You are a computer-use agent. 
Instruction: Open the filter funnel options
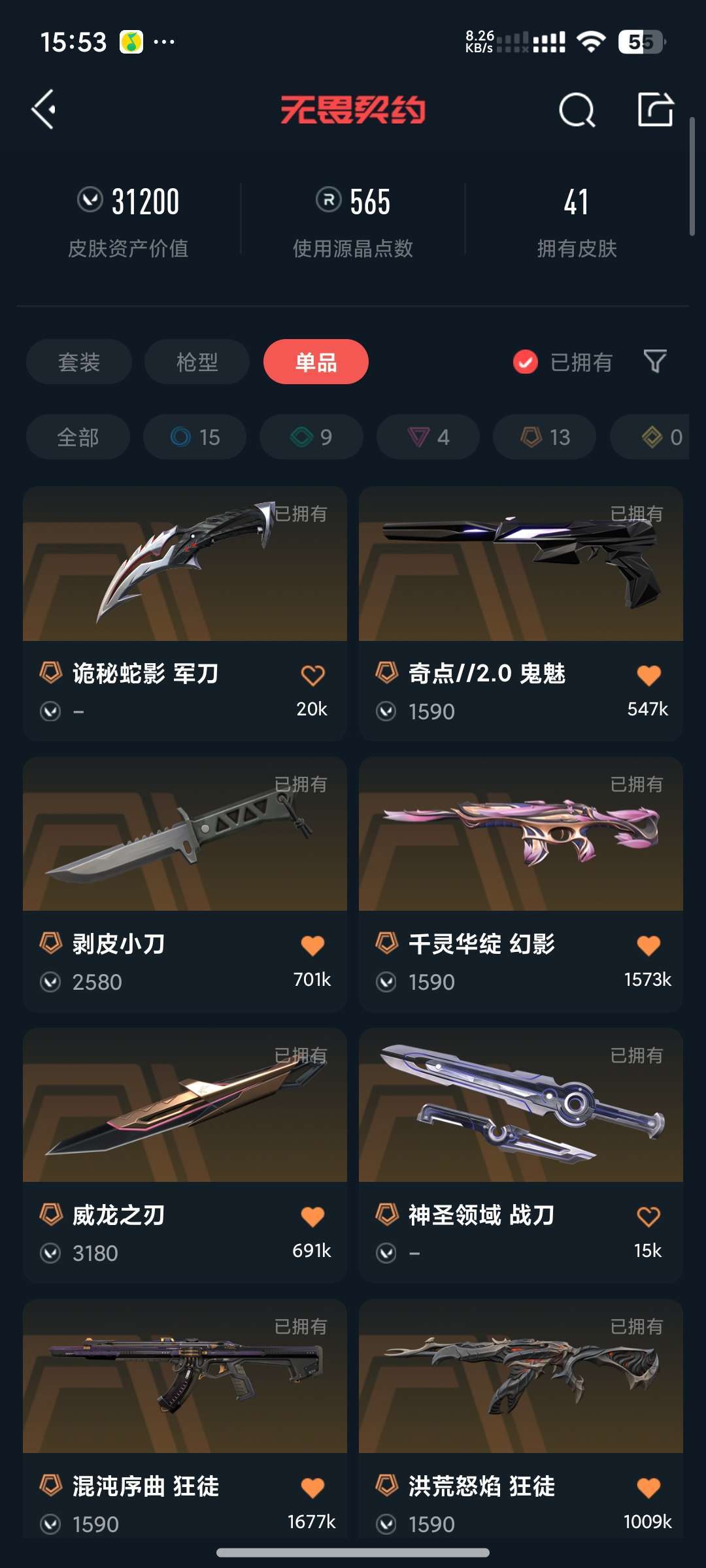click(656, 362)
